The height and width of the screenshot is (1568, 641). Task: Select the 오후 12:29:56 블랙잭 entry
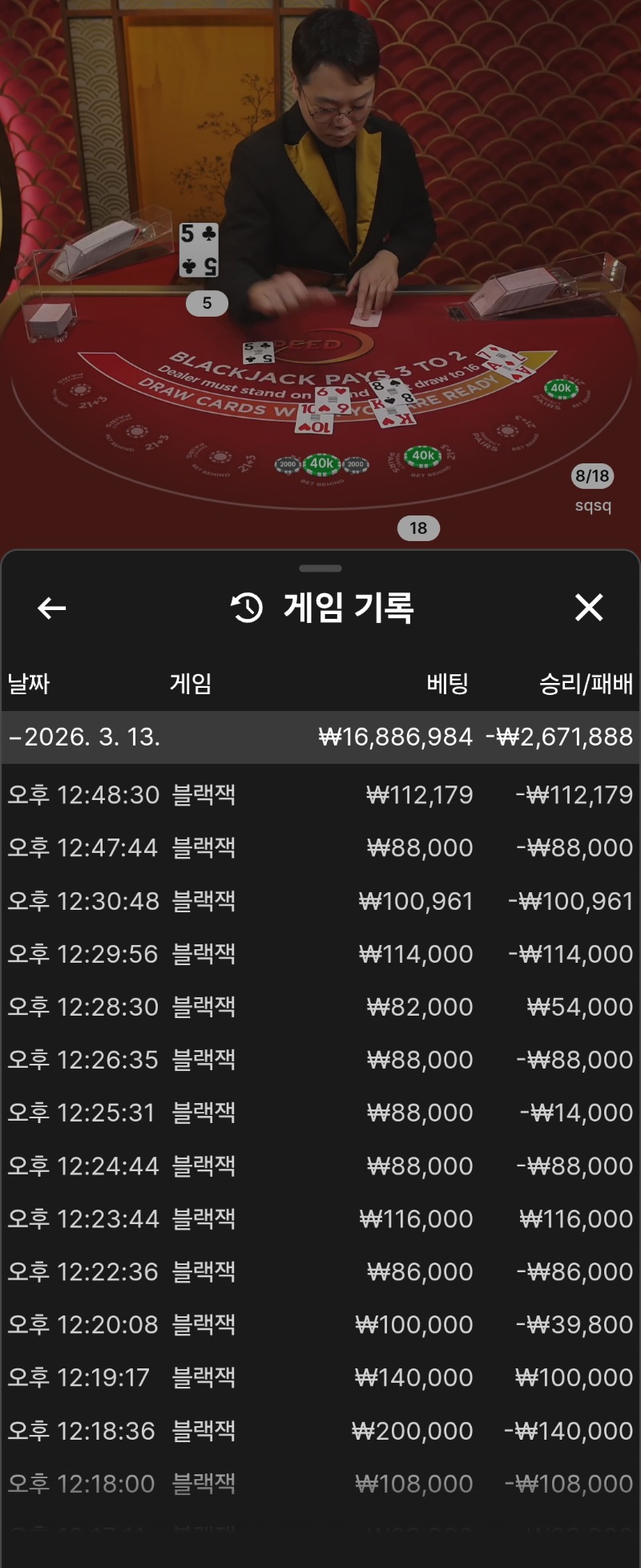point(320,954)
